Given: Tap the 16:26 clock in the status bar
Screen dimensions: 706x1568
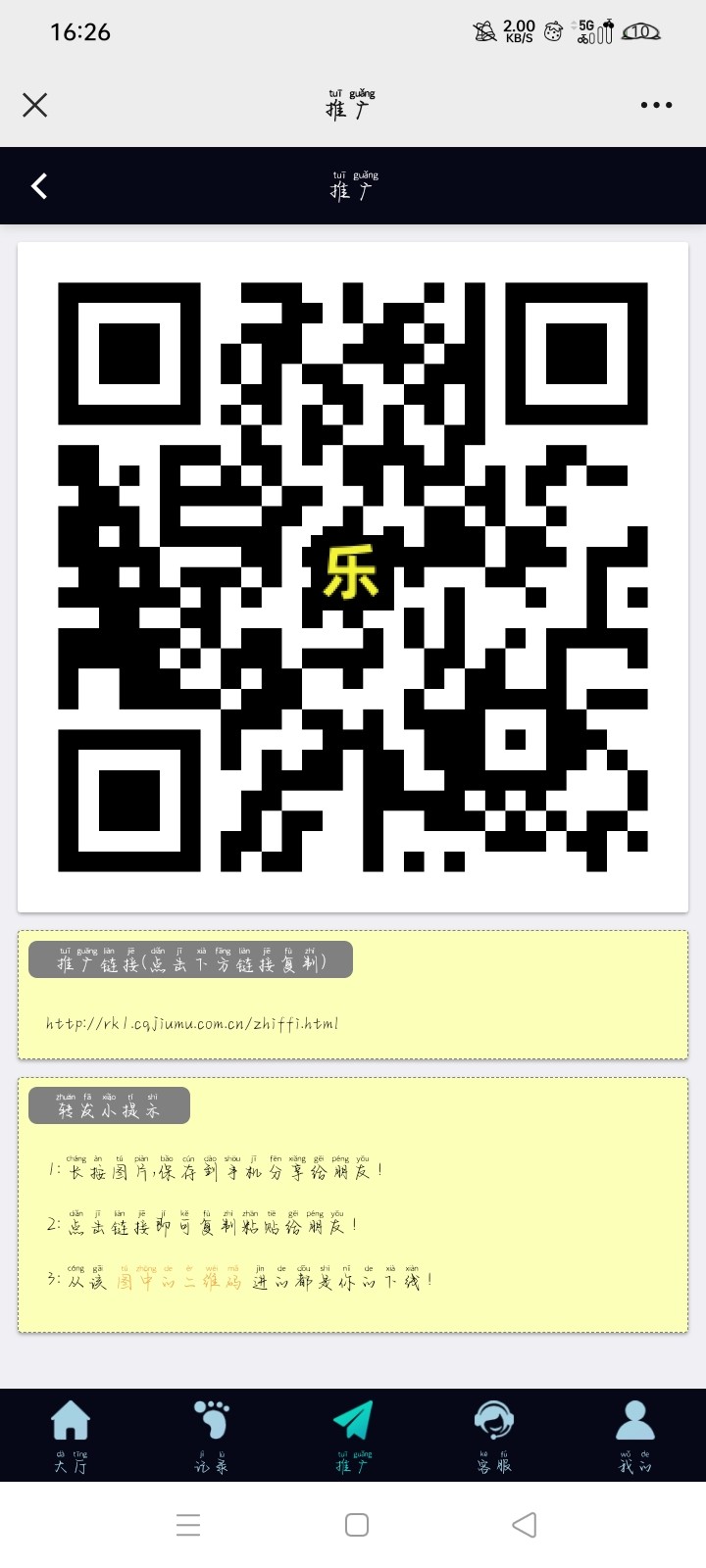Looking at the screenshot, I should (x=81, y=31).
